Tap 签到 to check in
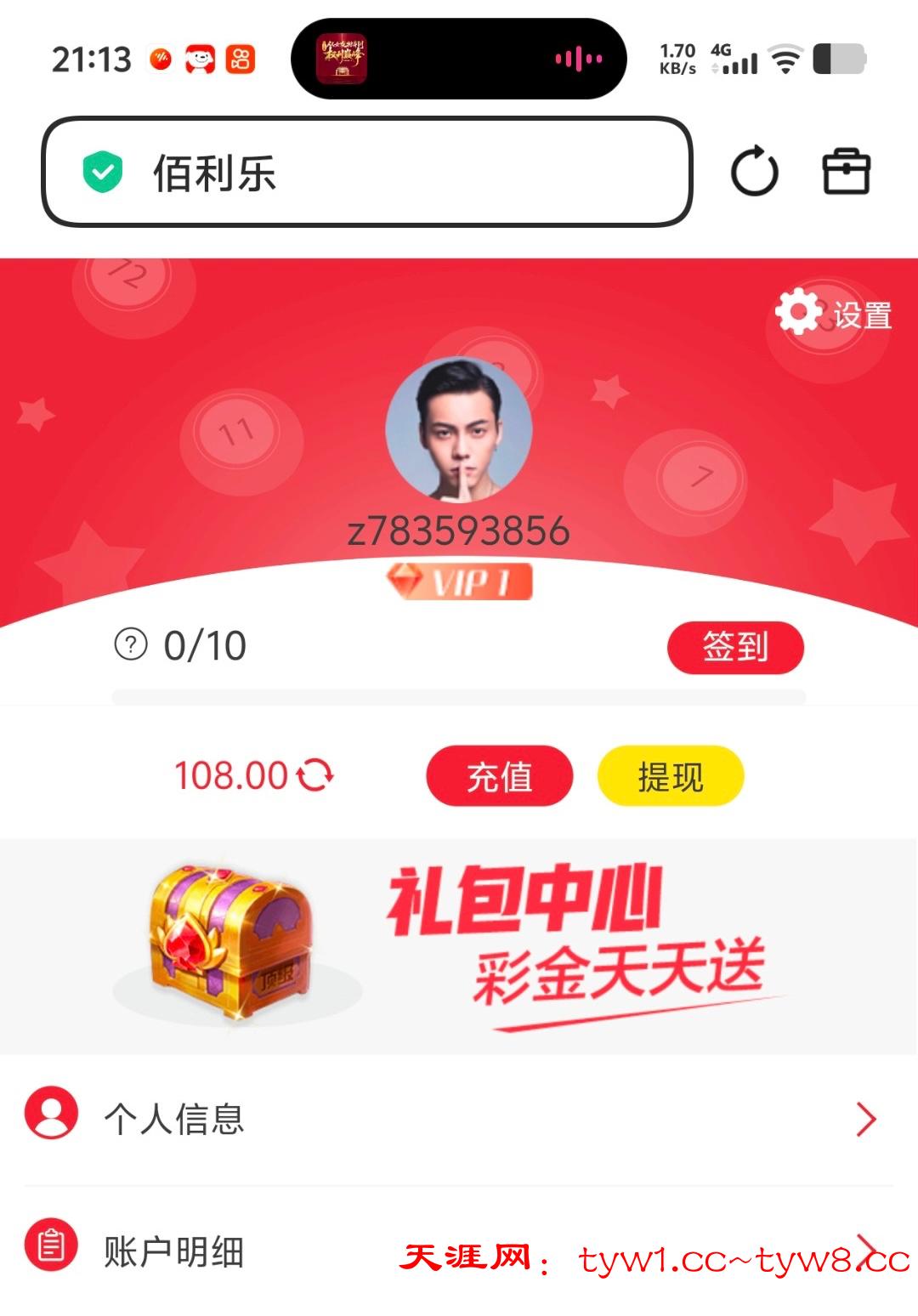Viewport: 918px width, 1316px height. tap(735, 647)
